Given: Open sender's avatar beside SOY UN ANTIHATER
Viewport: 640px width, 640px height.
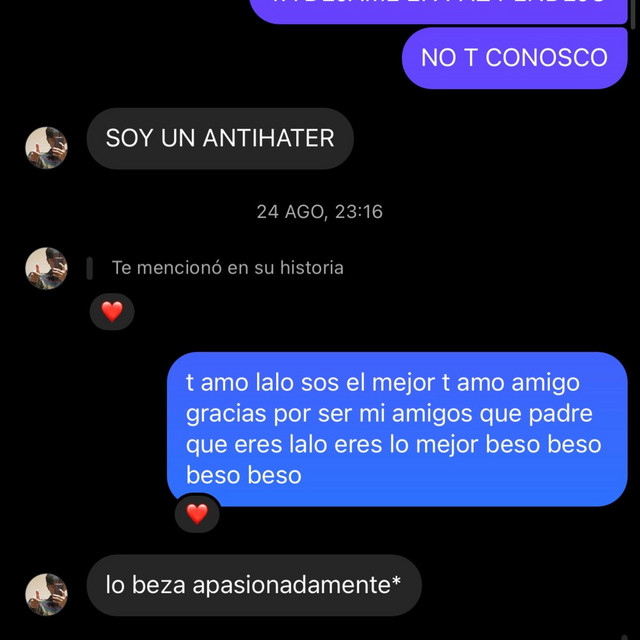Looking at the screenshot, I should coord(46,148).
